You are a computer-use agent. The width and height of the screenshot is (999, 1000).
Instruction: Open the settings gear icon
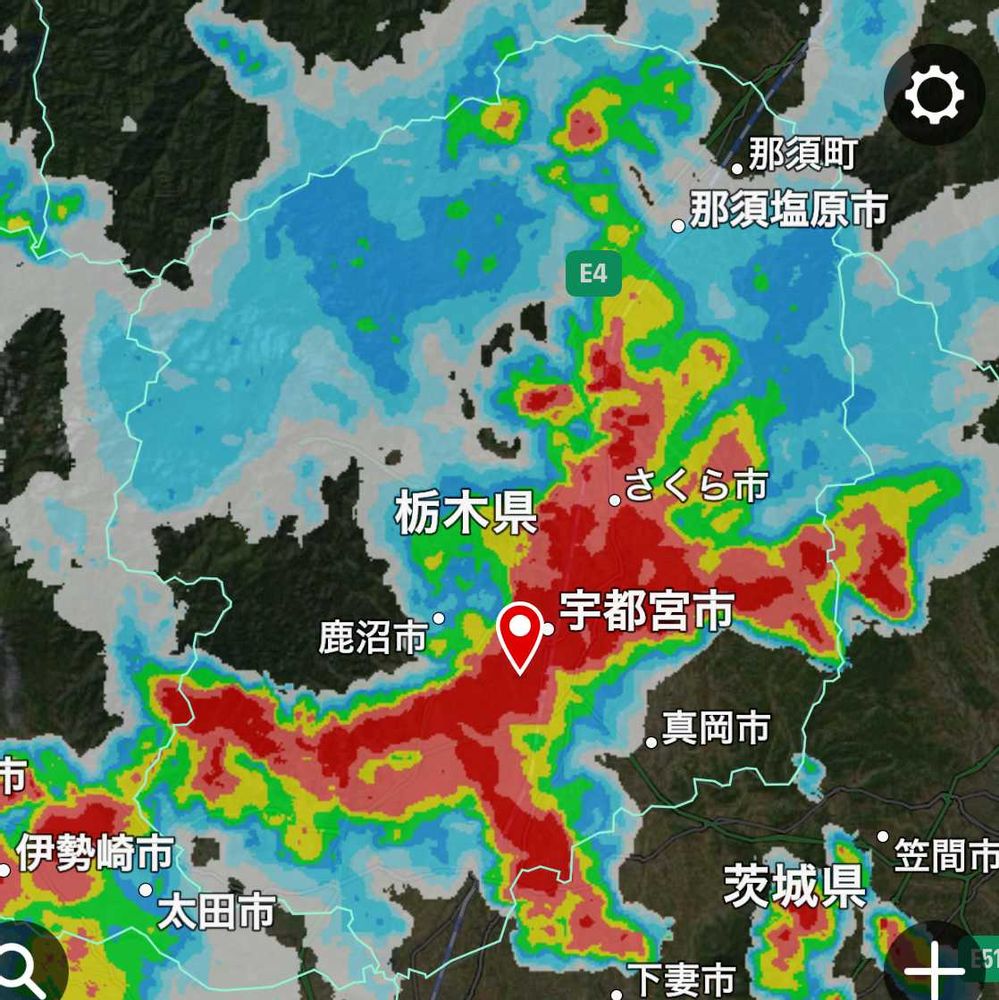point(934,95)
